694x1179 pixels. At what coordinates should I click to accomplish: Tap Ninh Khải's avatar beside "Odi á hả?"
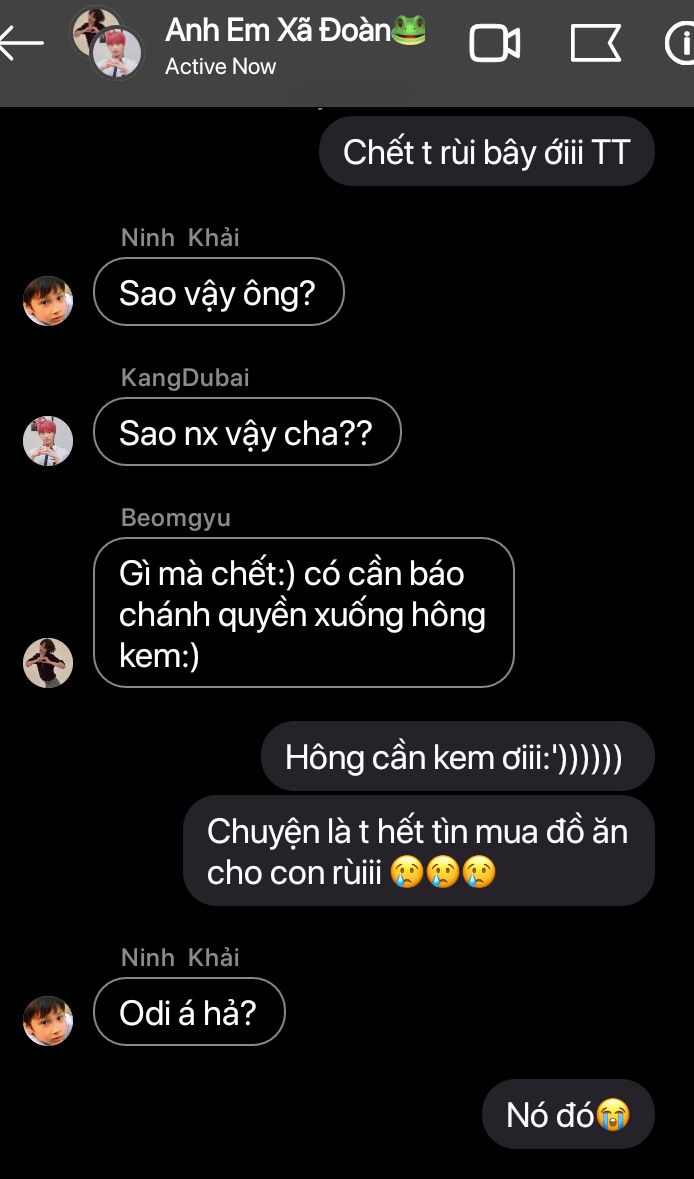click(x=48, y=1020)
